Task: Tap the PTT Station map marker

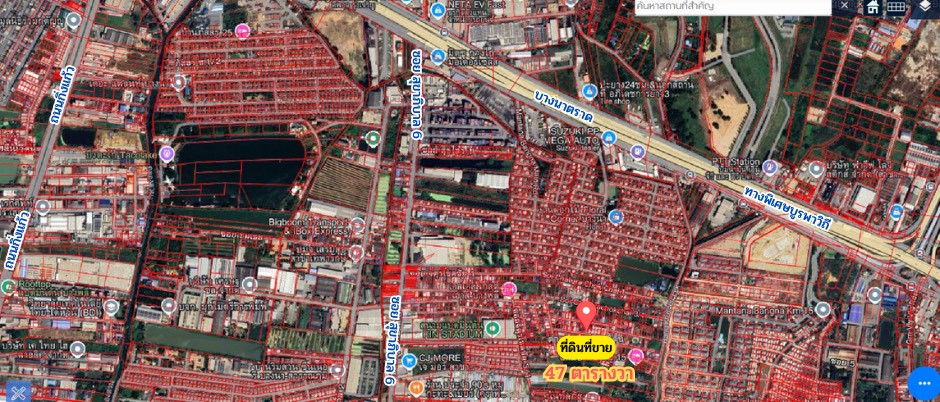Action: pos(770,166)
